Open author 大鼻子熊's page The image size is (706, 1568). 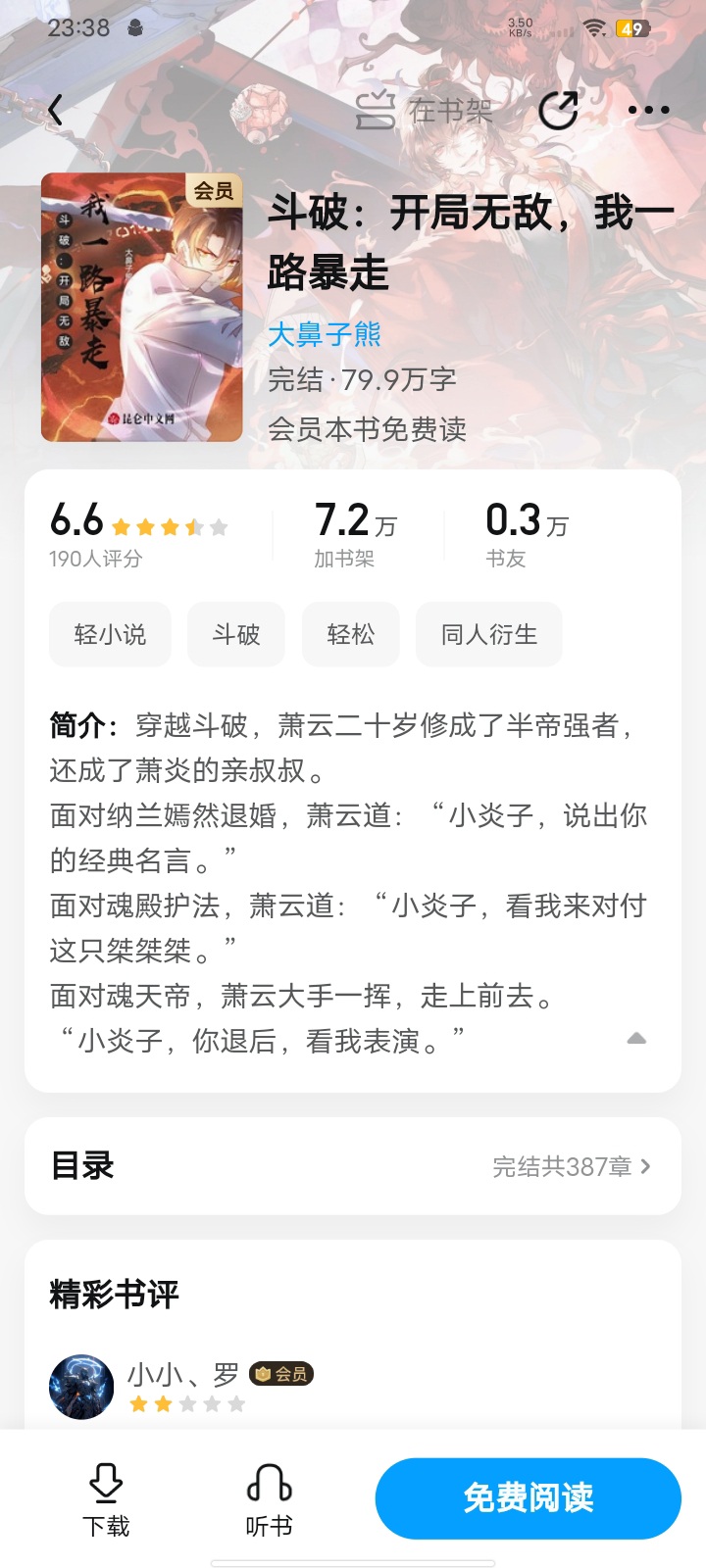tap(325, 334)
